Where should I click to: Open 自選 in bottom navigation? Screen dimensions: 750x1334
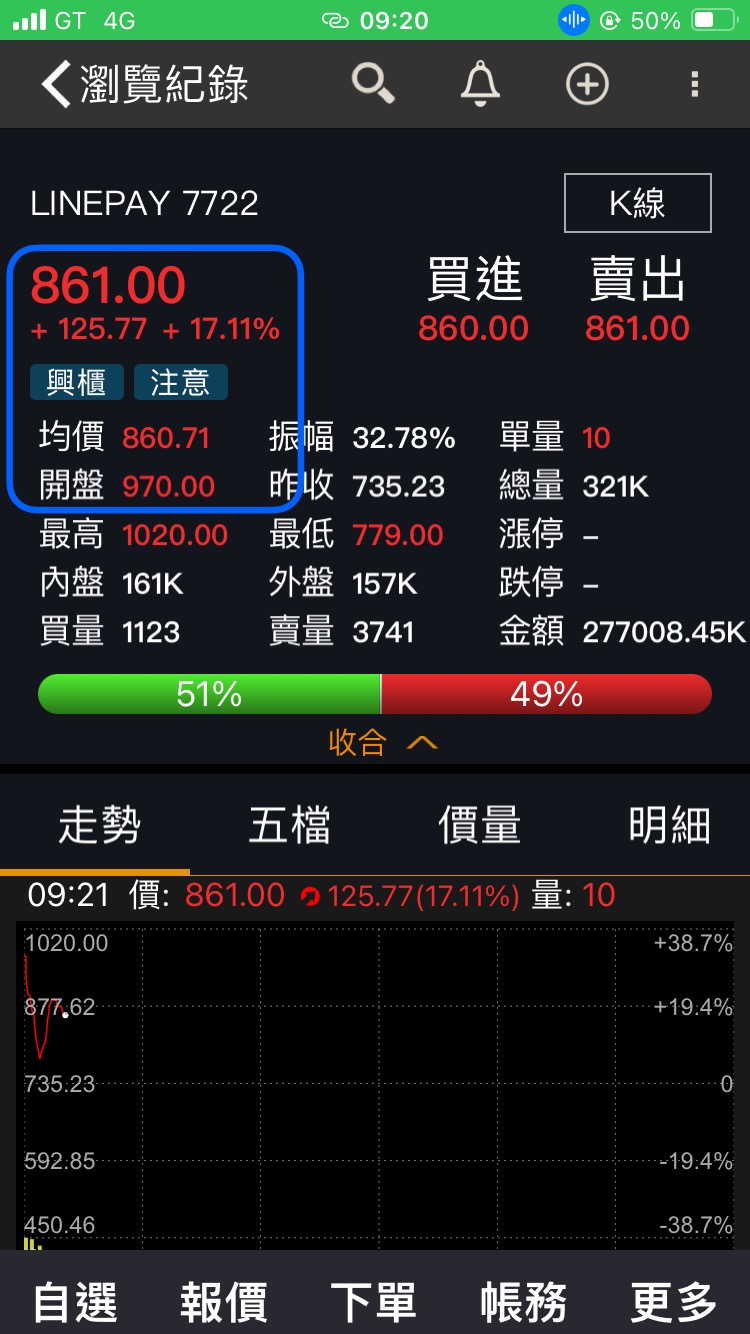[x=75, y=1302]
